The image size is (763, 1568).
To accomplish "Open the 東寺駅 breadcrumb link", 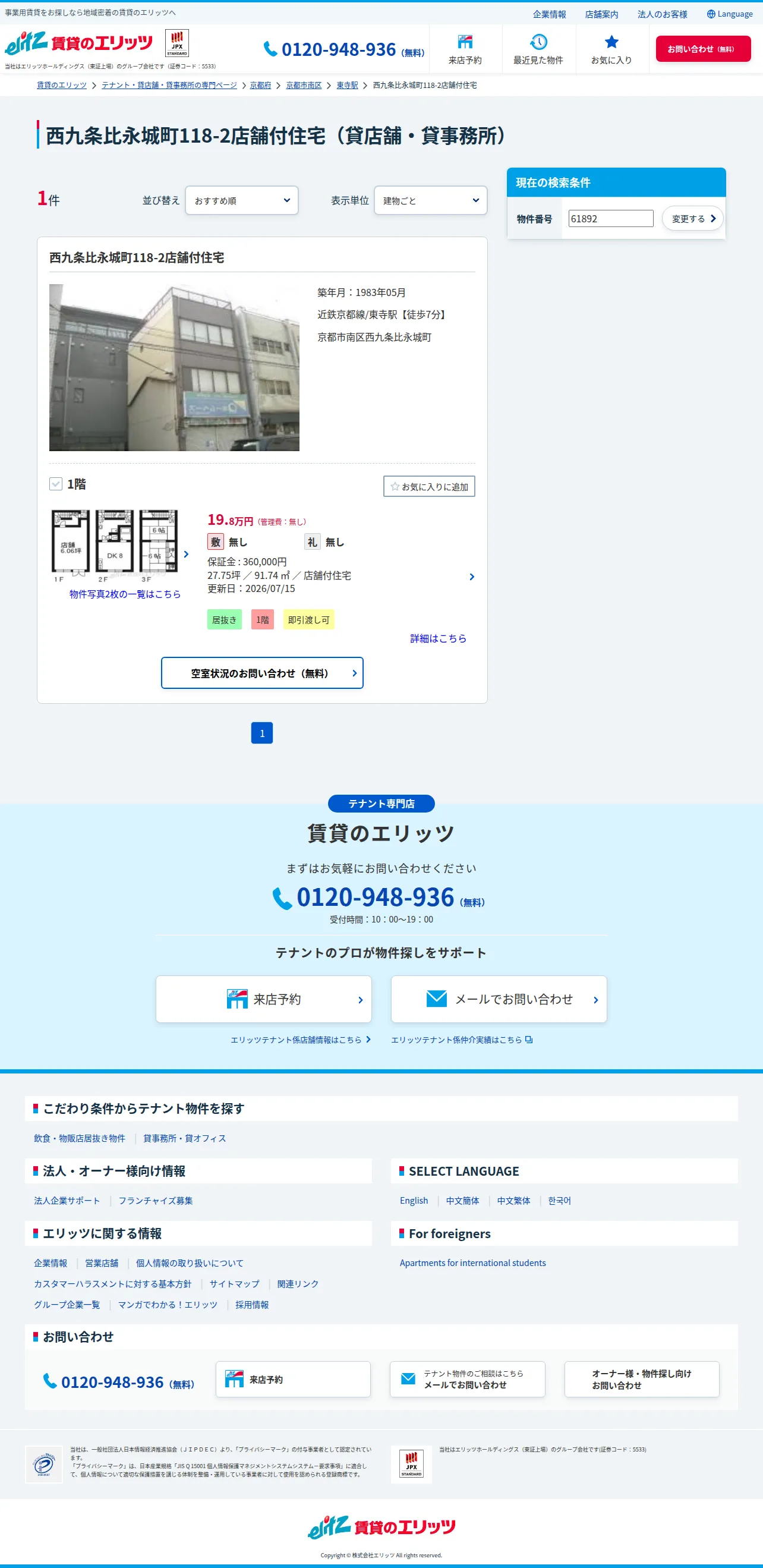I will coord(347,85).
